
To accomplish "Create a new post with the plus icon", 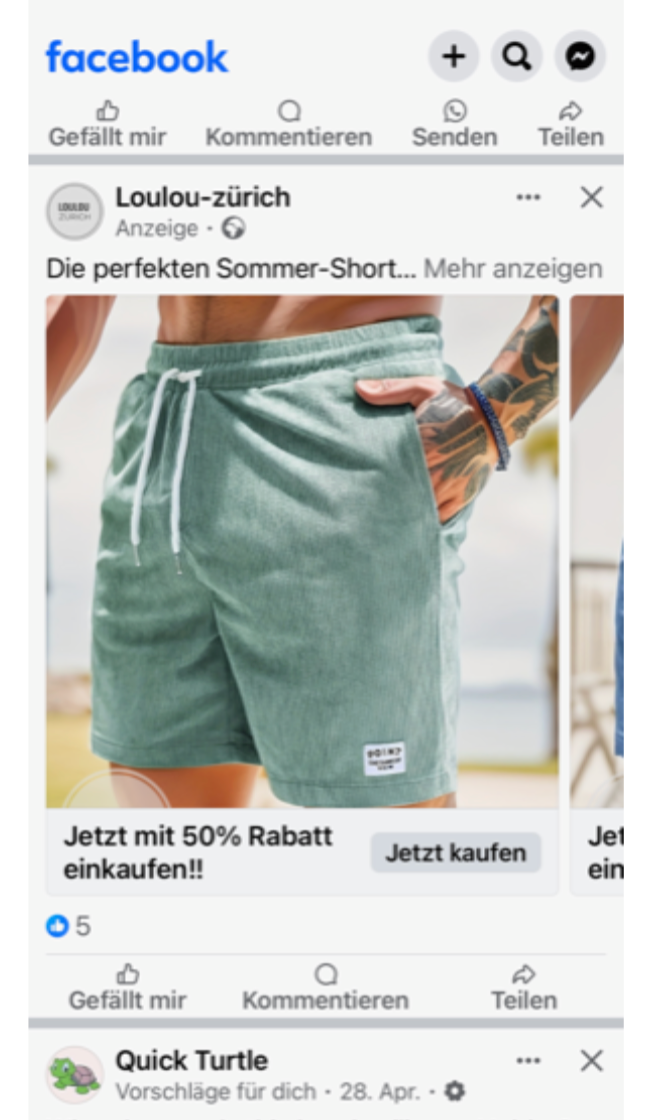I will [454, 56].
